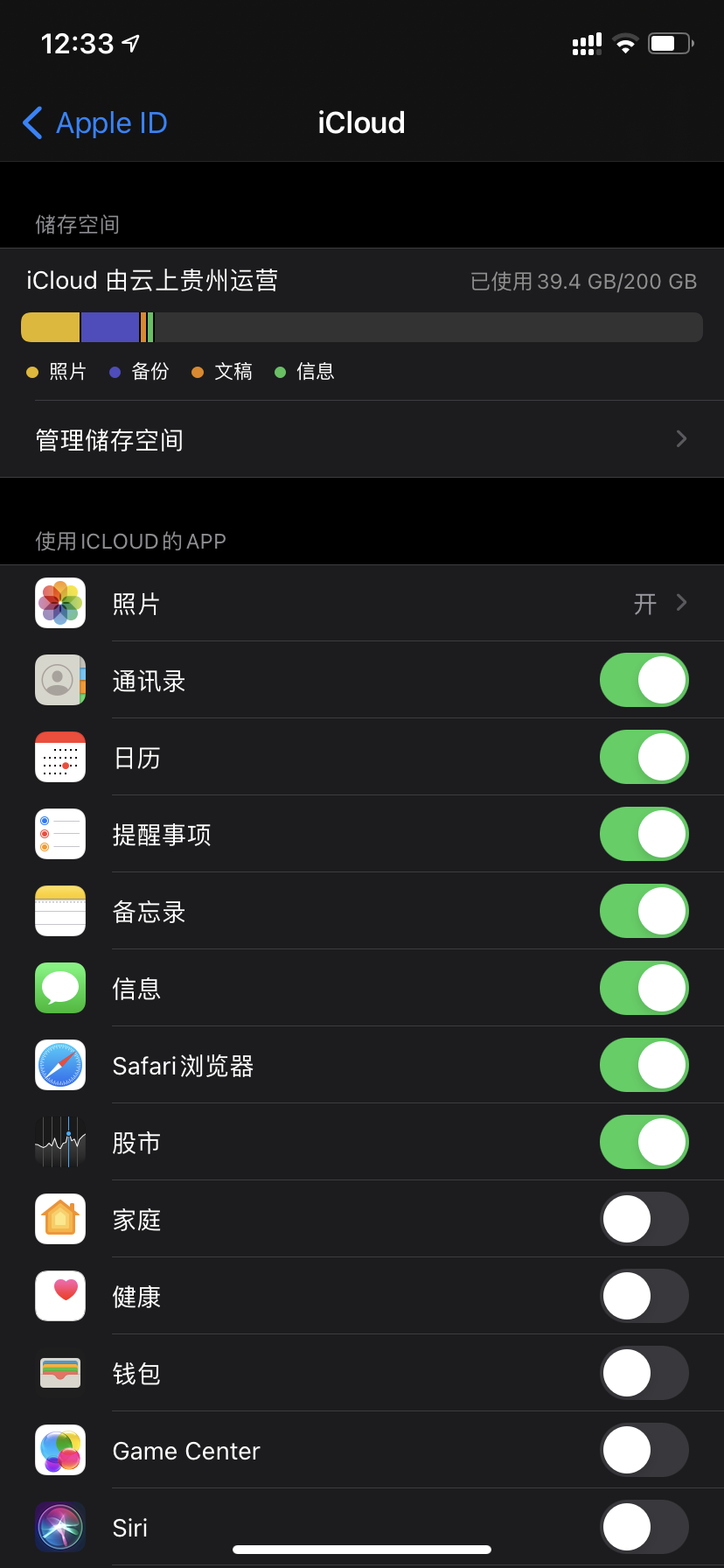Enable Siri in iCloud

pyautogui.click(x=644, y=1528)
